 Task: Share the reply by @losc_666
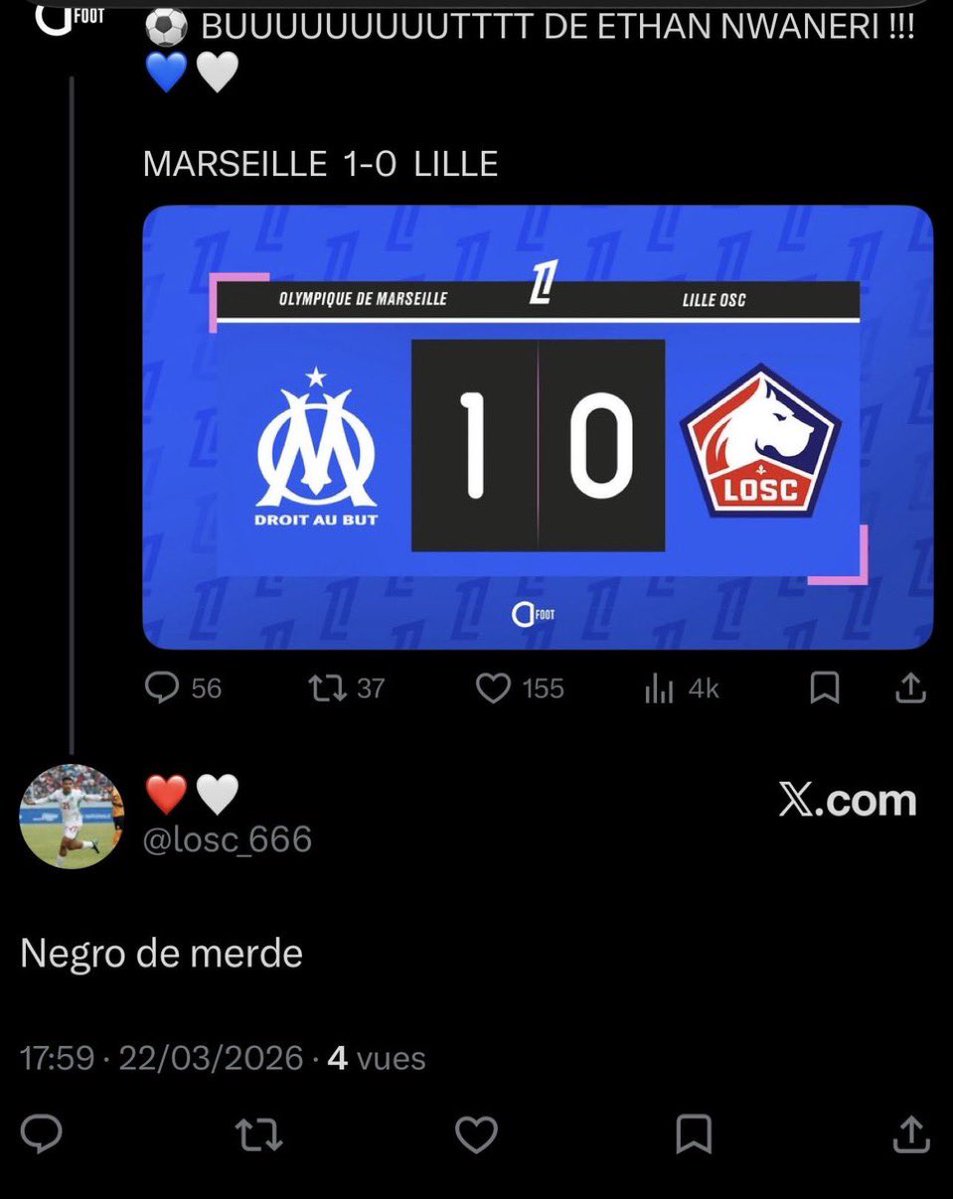[910, 1134]
